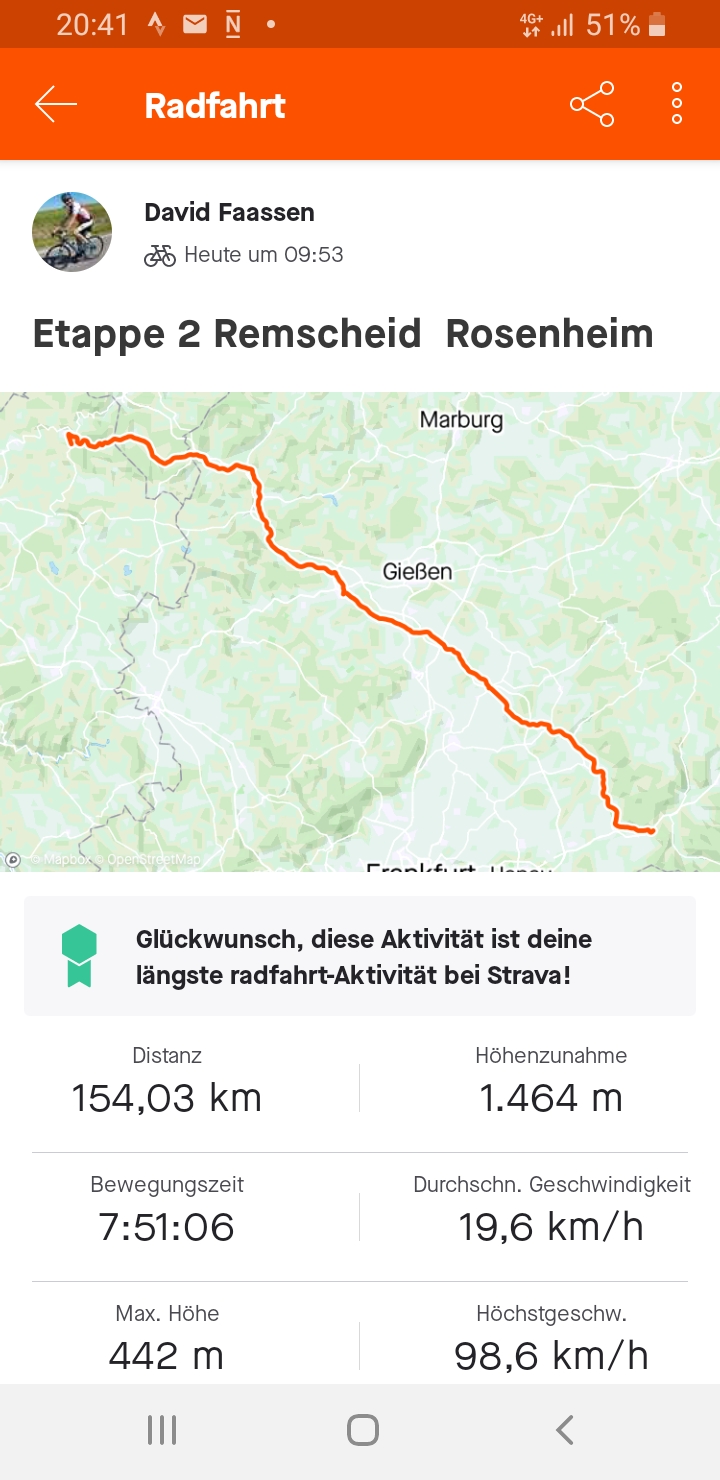Image resolution: width=720 pixels, height=1480 pixels.
Task: Share this Radfahrt activity
Action: [592, 104]
